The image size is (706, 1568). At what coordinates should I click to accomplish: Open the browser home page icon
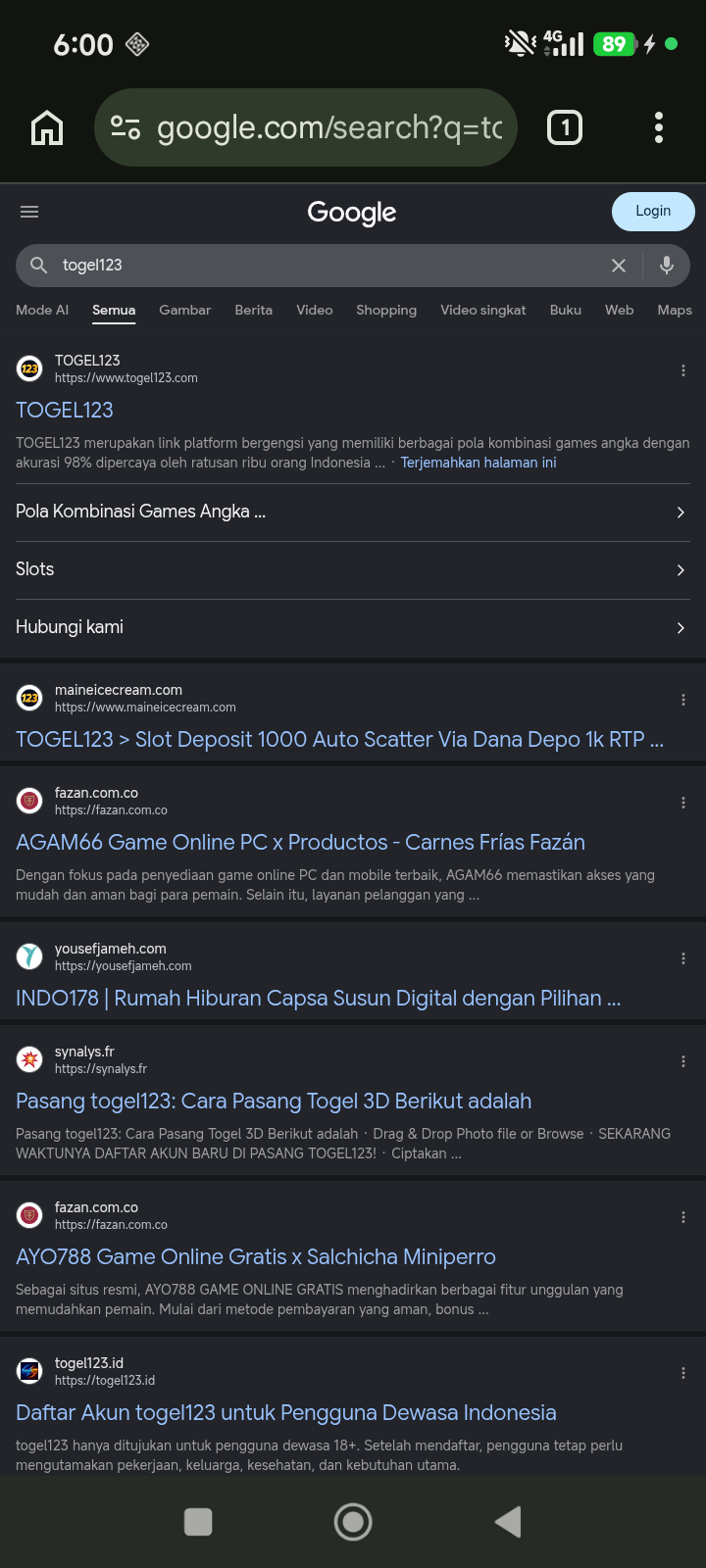pyautogui.click(x=47, y=128)
